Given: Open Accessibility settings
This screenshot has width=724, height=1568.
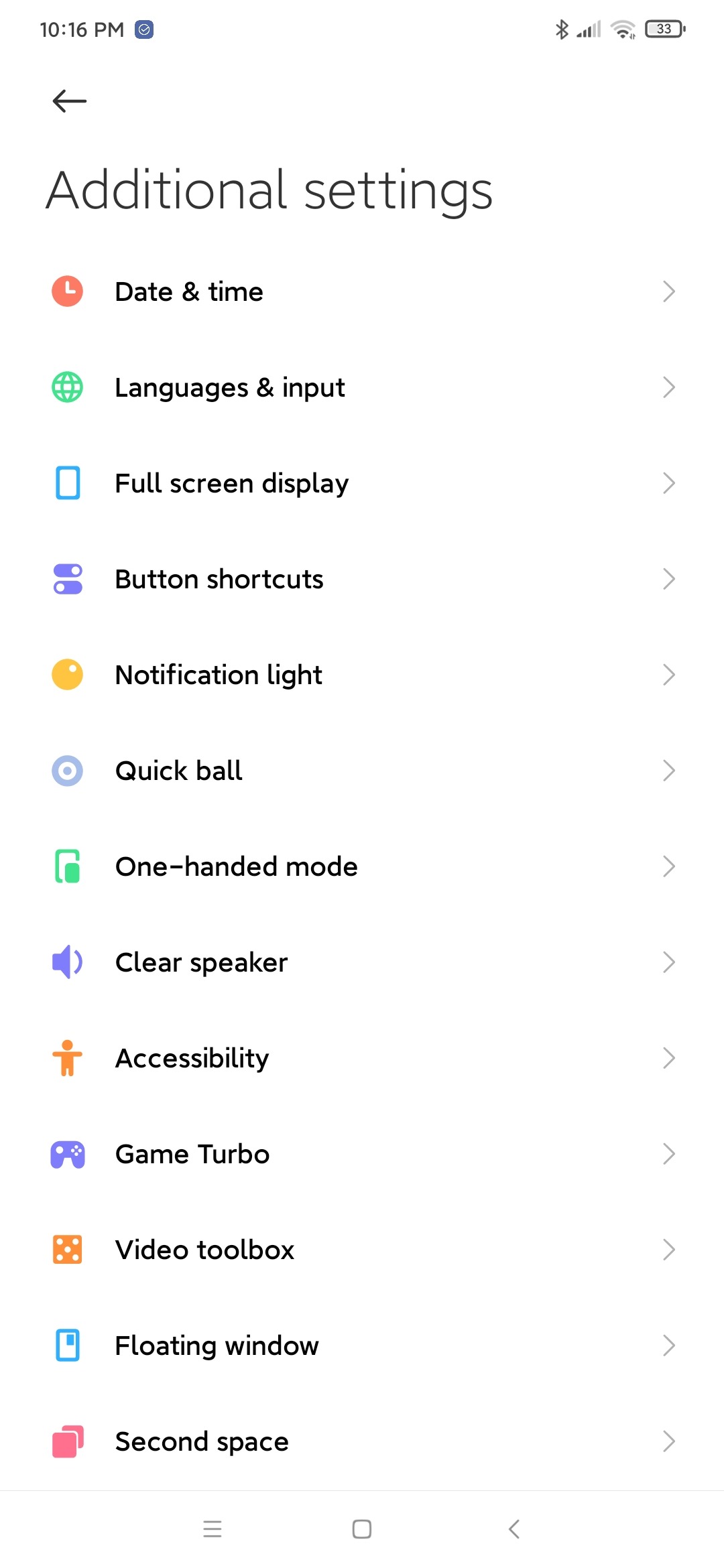Looking at the screenshot, I should point(362,1058).
